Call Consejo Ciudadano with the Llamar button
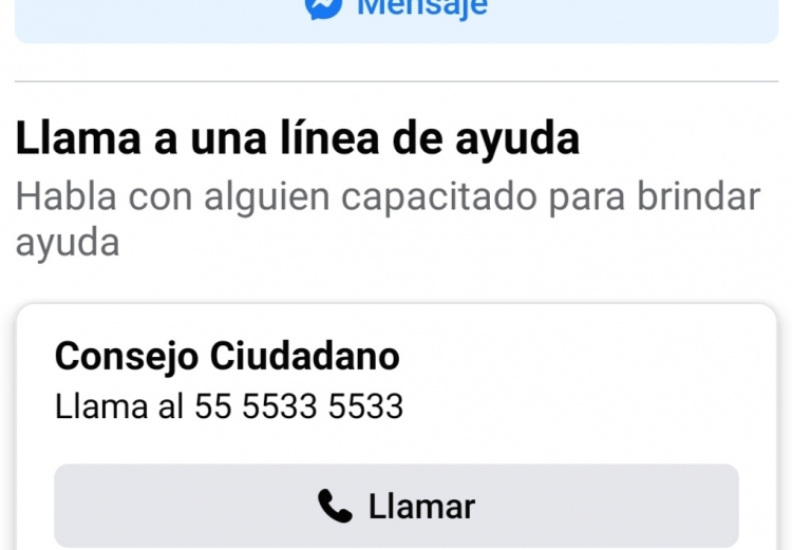 pos(396,506)
